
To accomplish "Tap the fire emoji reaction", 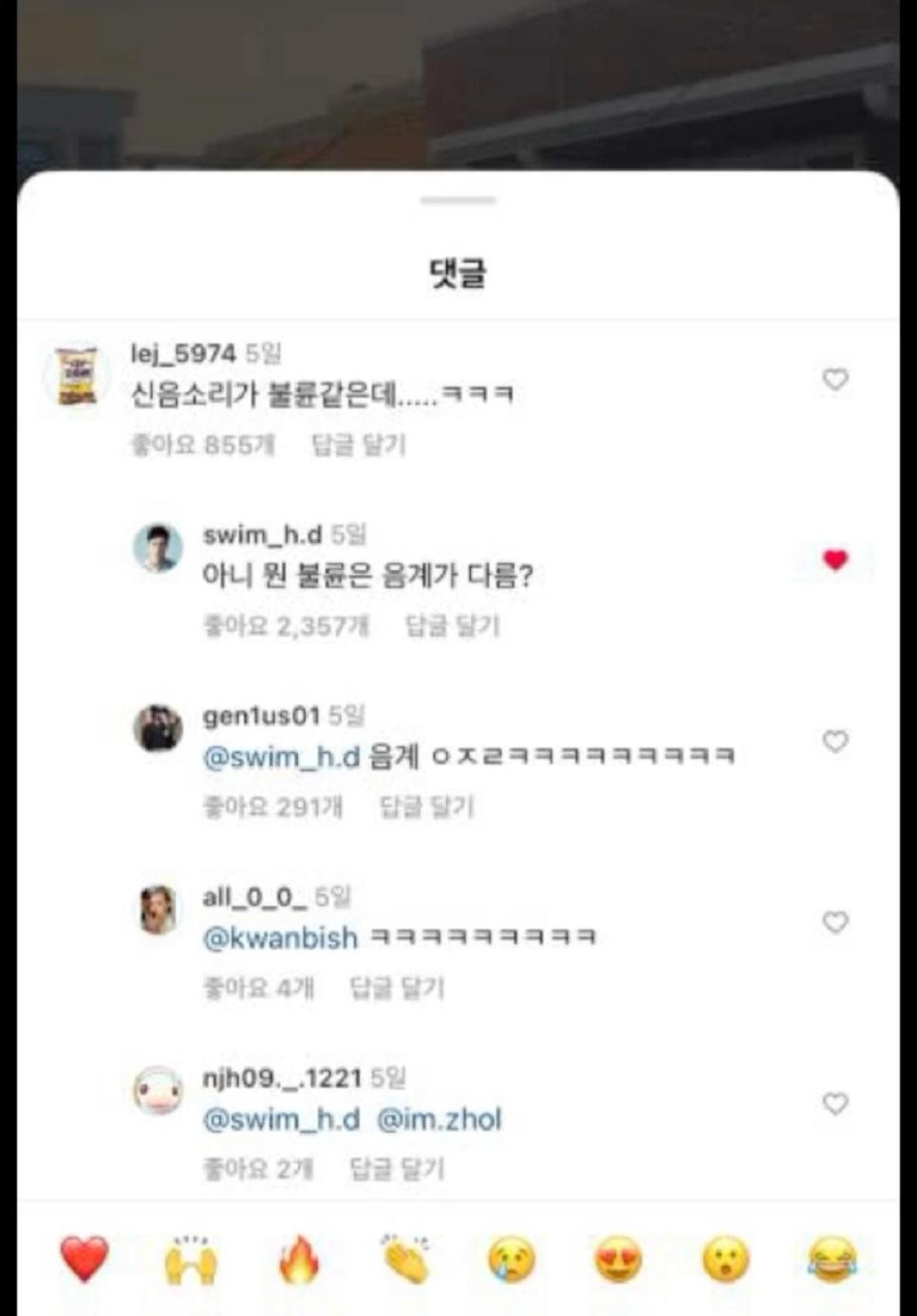I will tap(299, 1261).
